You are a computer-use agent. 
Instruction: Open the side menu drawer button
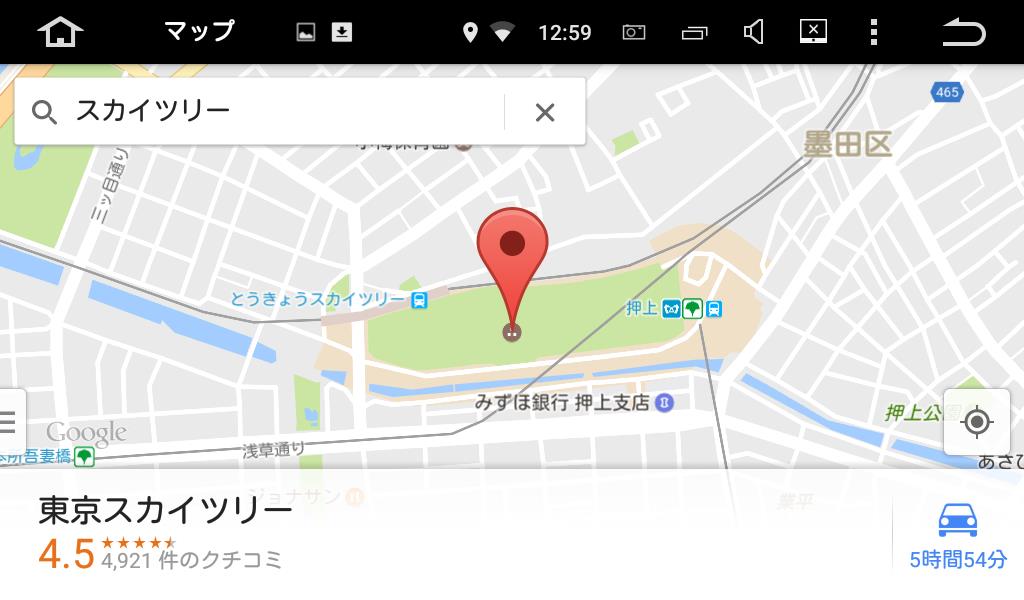(10, 423)
